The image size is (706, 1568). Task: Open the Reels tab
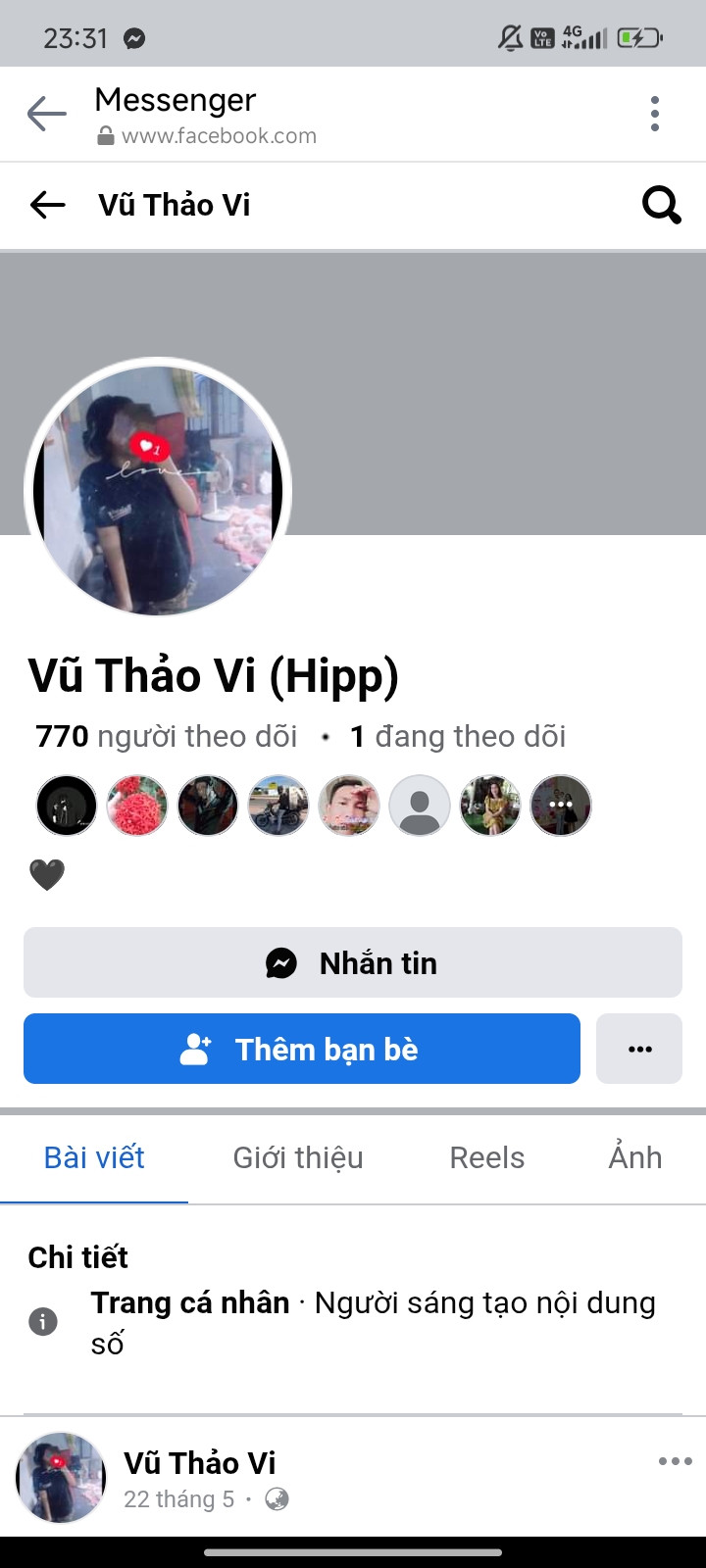(x=486, y=1157)
